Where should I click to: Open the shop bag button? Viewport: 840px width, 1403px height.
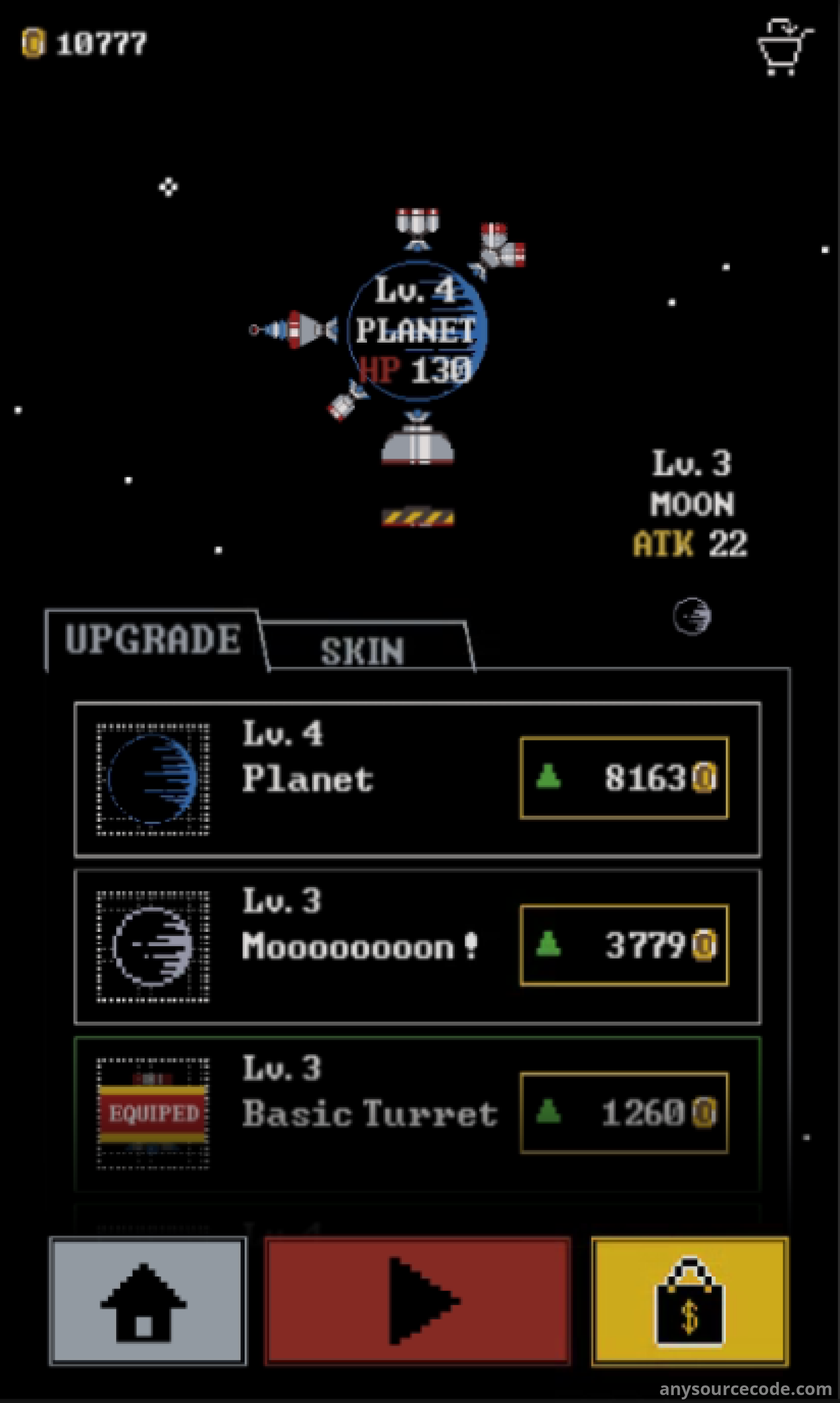point(690,1301)
